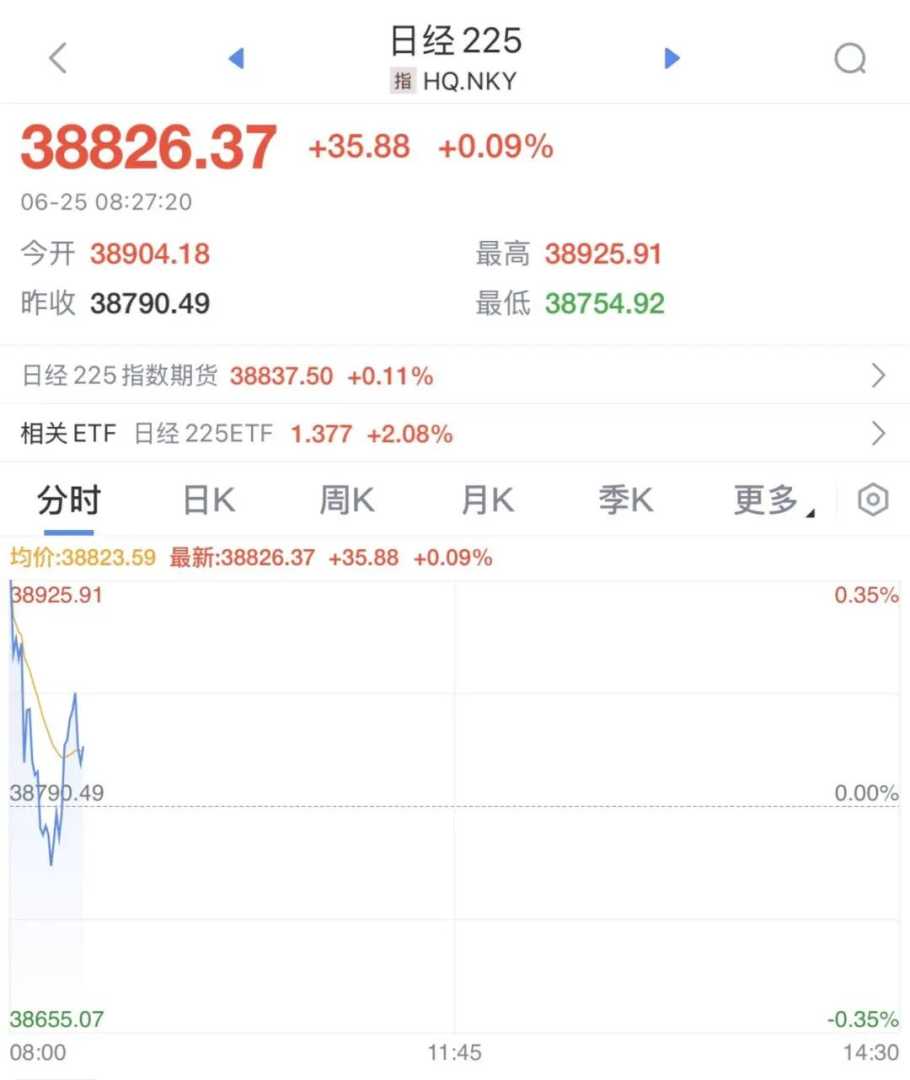This screenshot has height=1080, width=910.
Task: Open chart settings hexagon icon
Action: [873, 500]
